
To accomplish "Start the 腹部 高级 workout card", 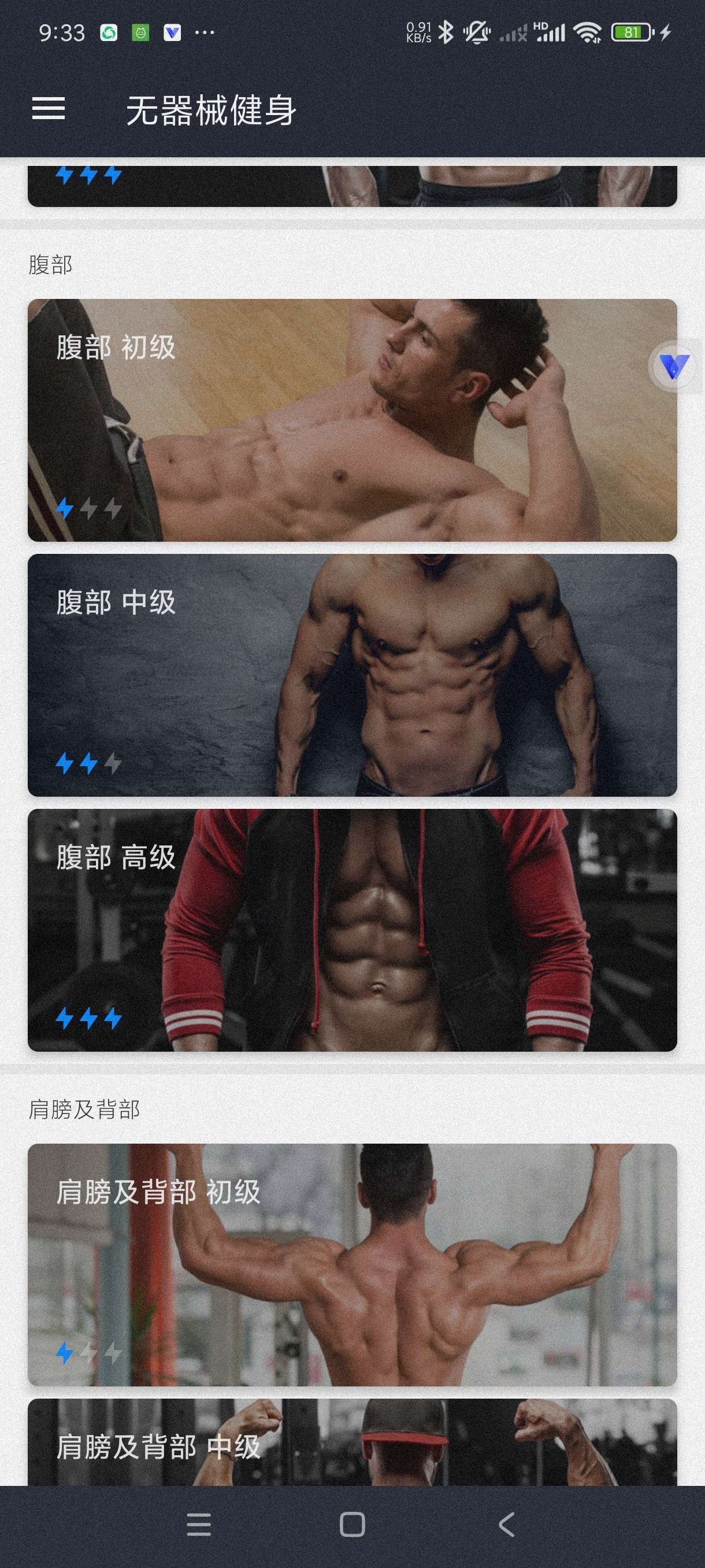I will 352,930.
